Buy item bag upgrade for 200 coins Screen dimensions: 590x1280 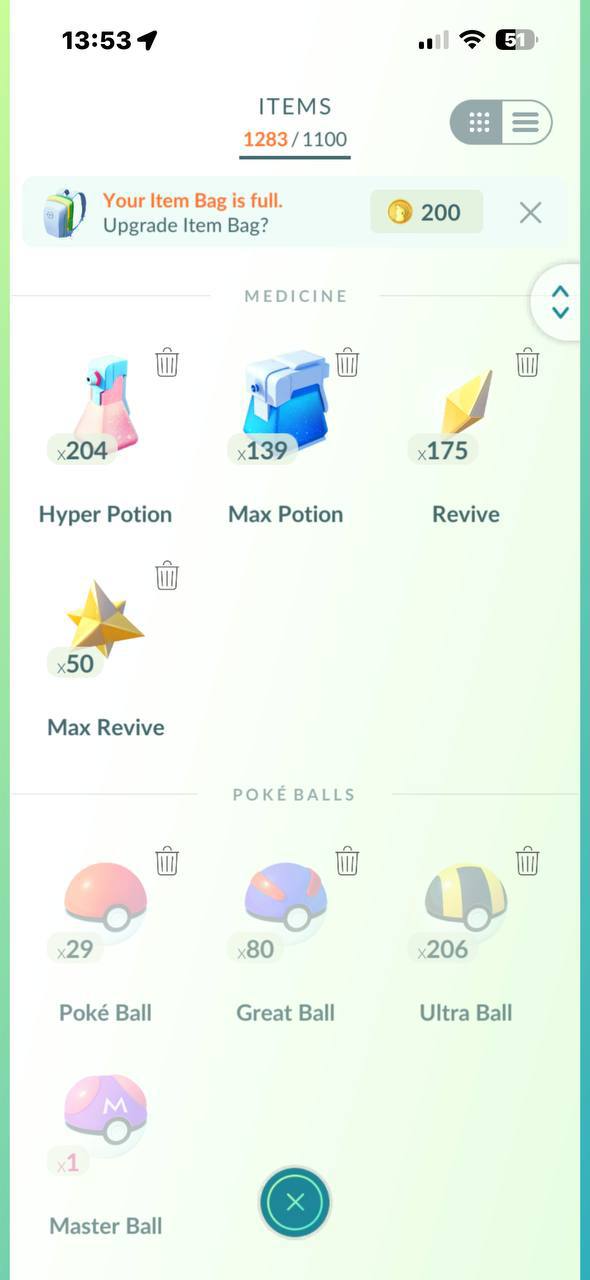coord(426,212)
